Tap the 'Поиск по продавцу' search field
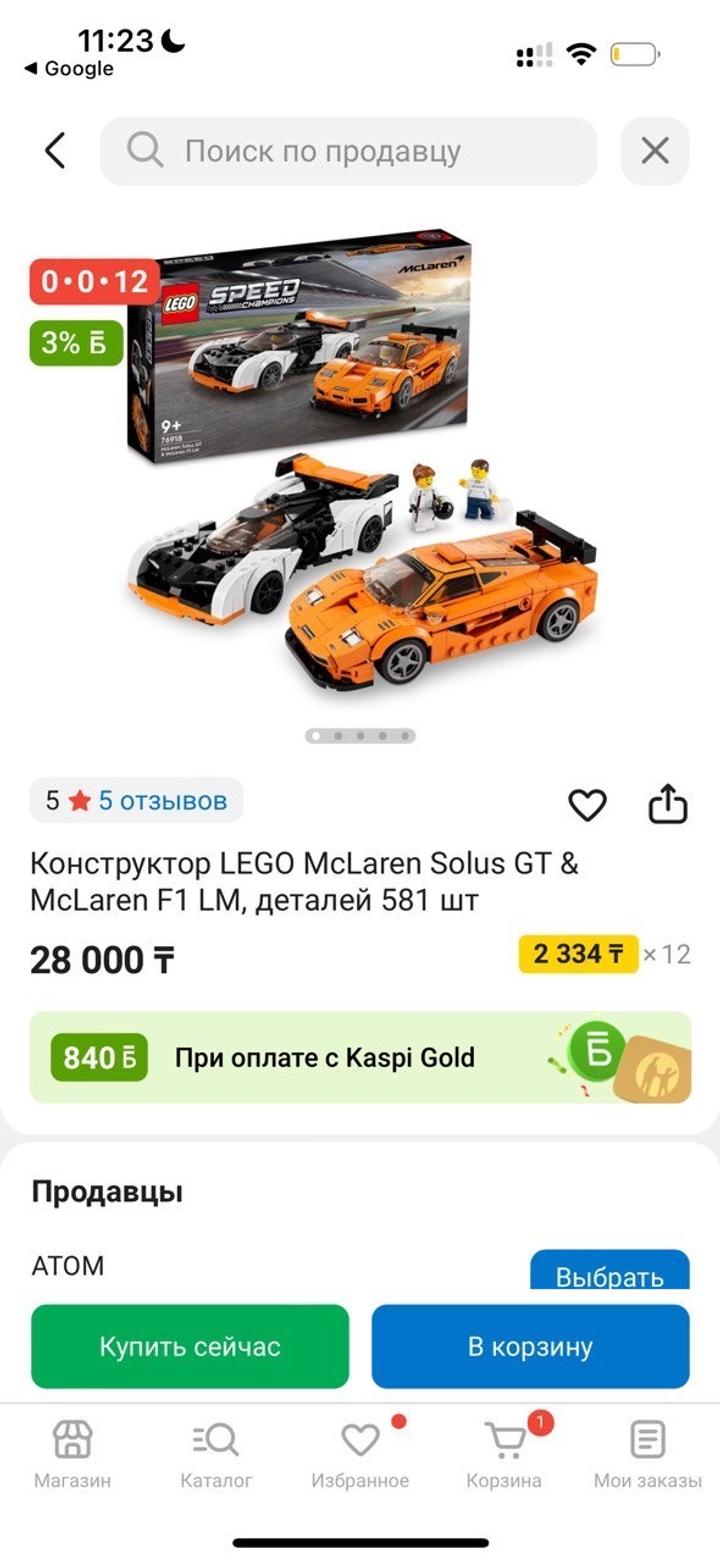 point(349,151)
